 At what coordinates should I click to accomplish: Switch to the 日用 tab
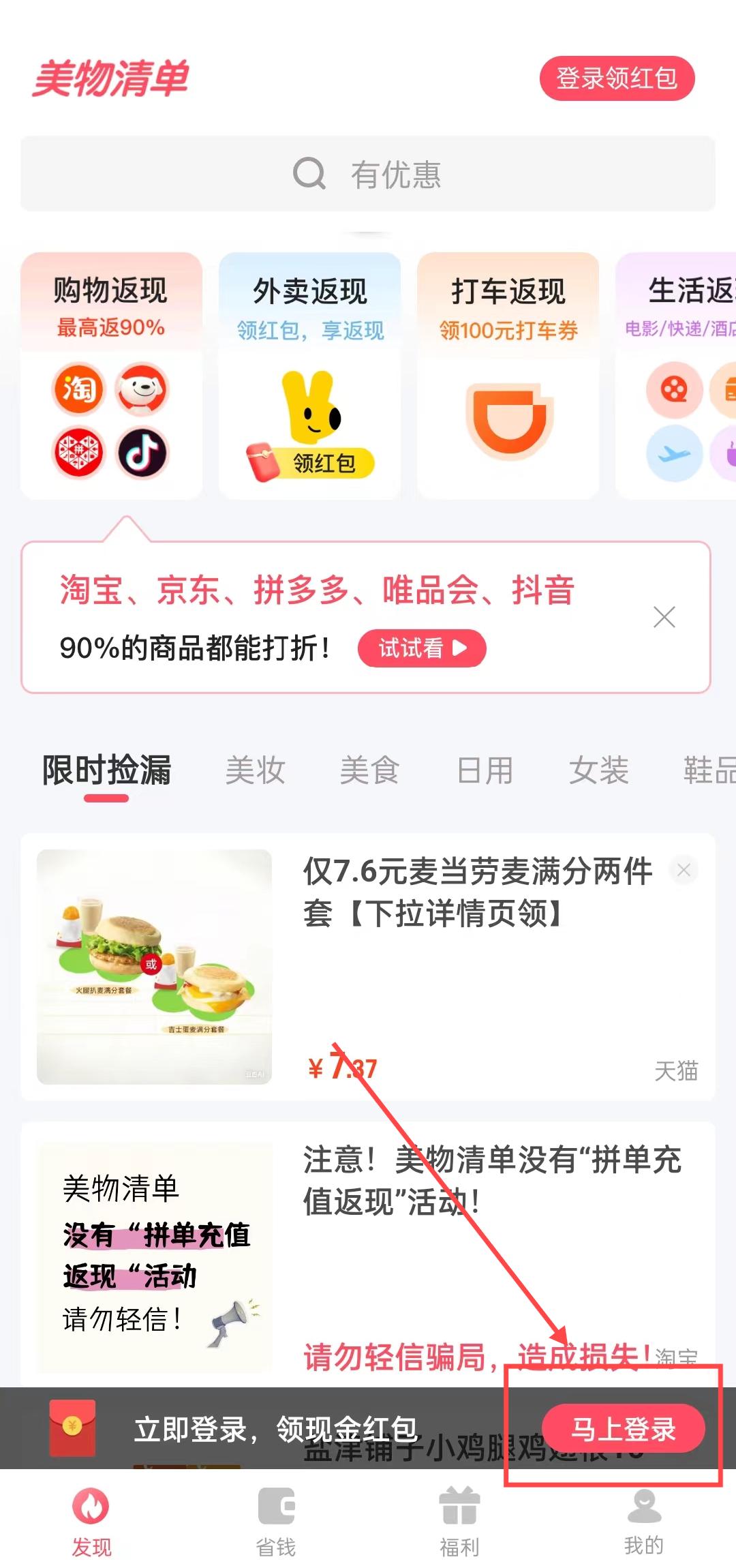(485, 770)
